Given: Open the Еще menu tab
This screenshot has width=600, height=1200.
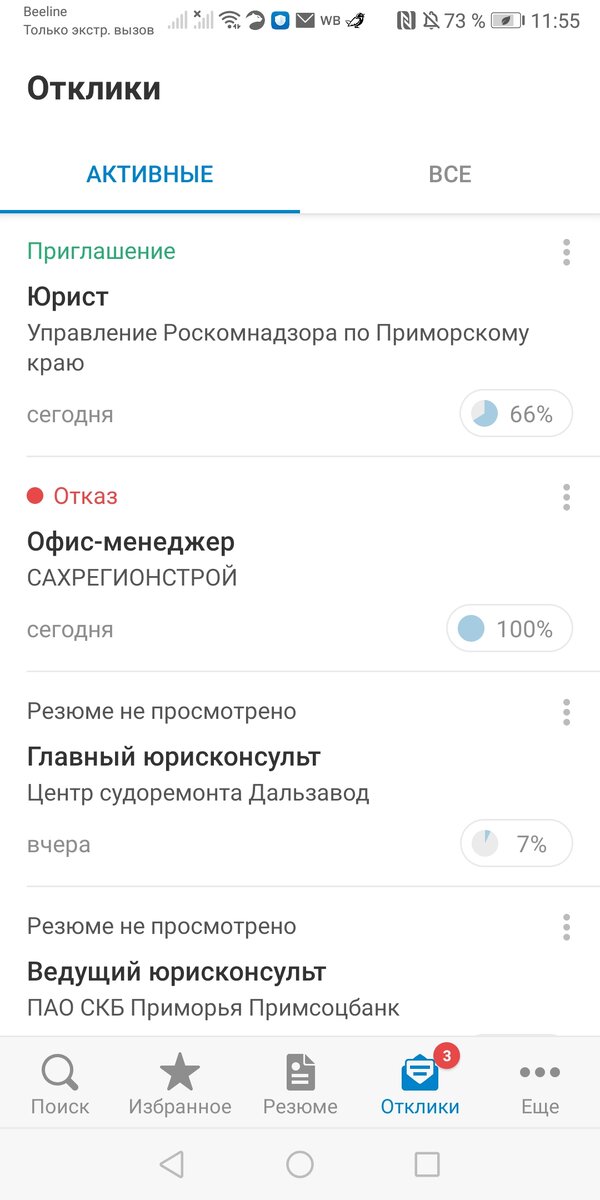Looking at the screenshot, I should click(x=540, y=1084).
